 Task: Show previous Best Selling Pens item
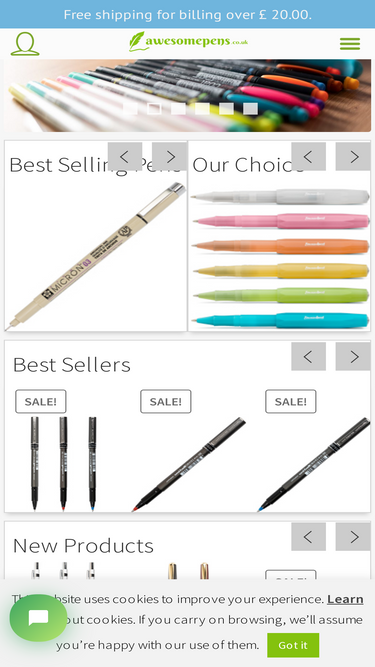click(125, 157)
